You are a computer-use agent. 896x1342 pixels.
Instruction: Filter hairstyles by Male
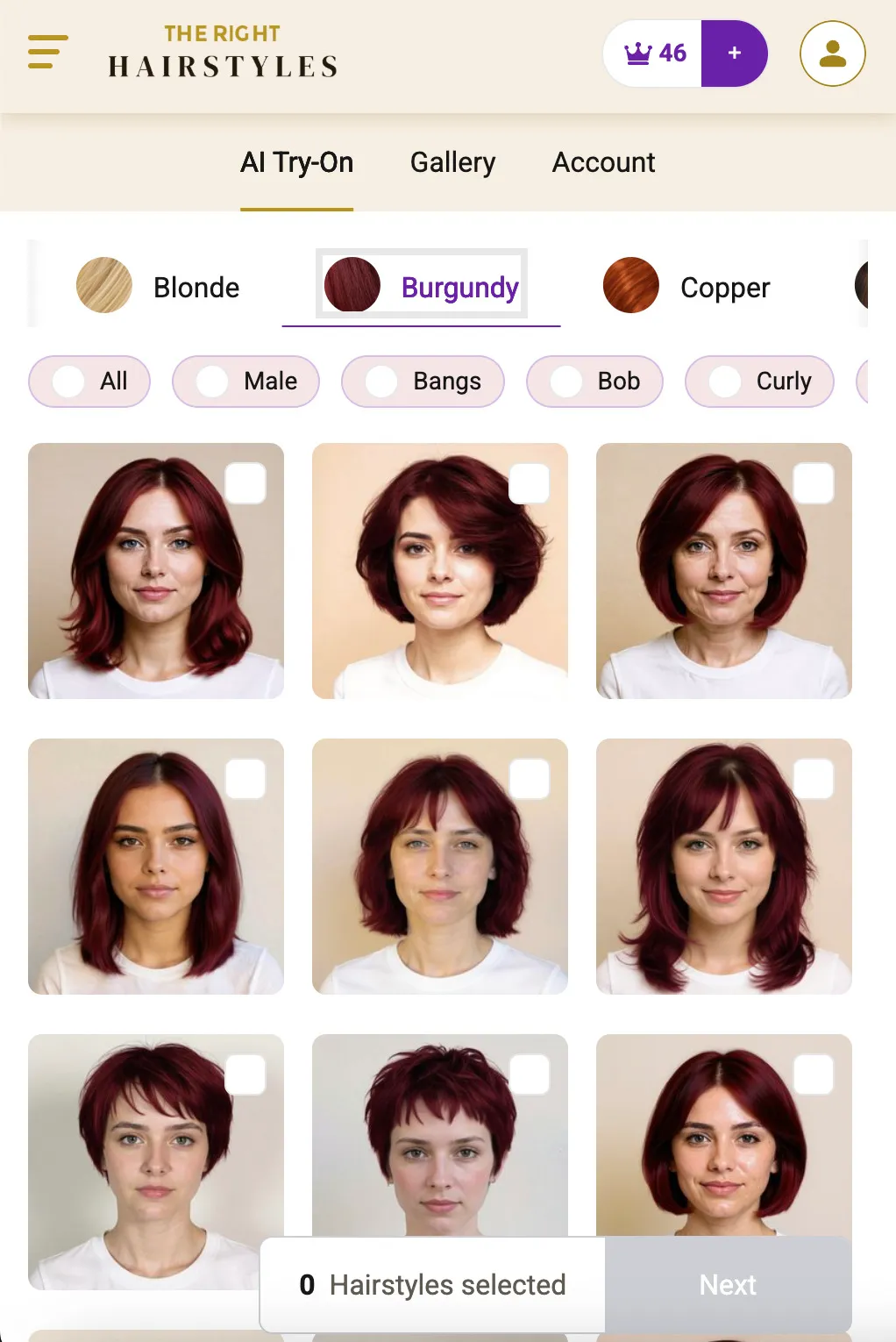tap(245, 381)
